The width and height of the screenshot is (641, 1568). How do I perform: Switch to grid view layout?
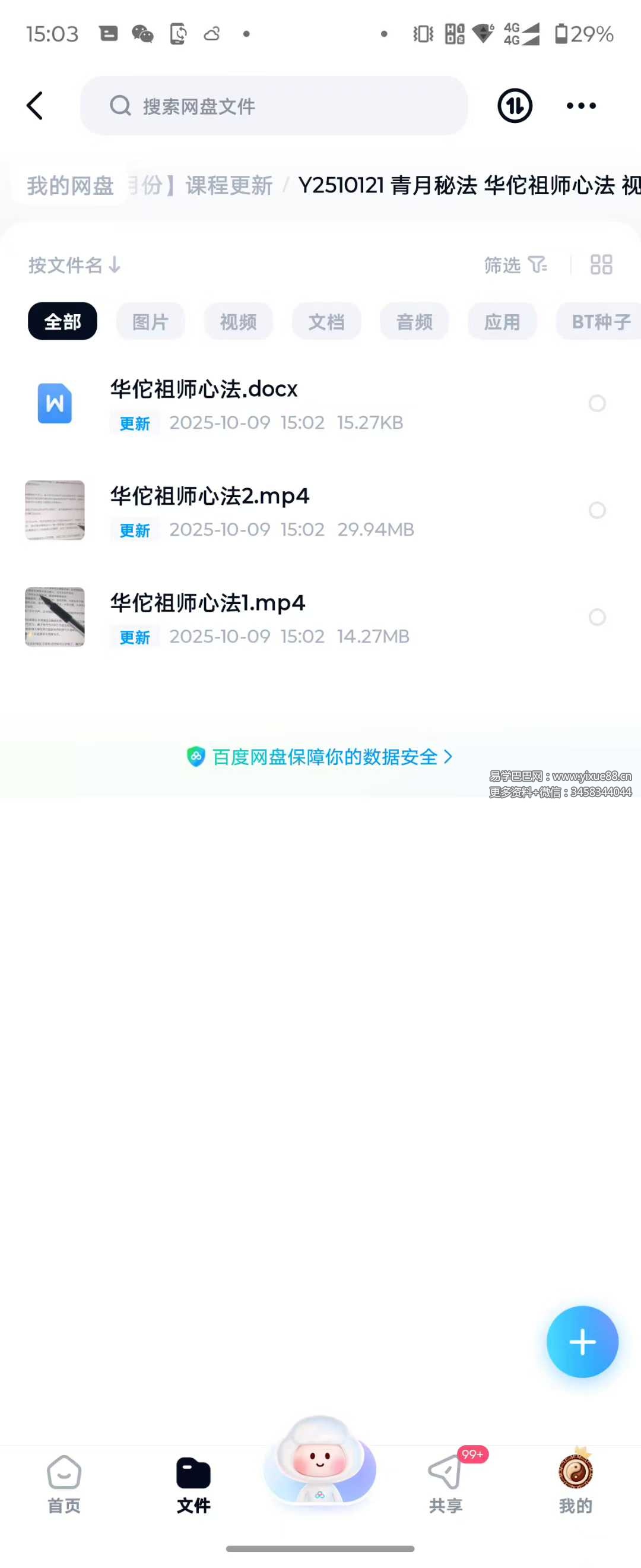[601, 265]
